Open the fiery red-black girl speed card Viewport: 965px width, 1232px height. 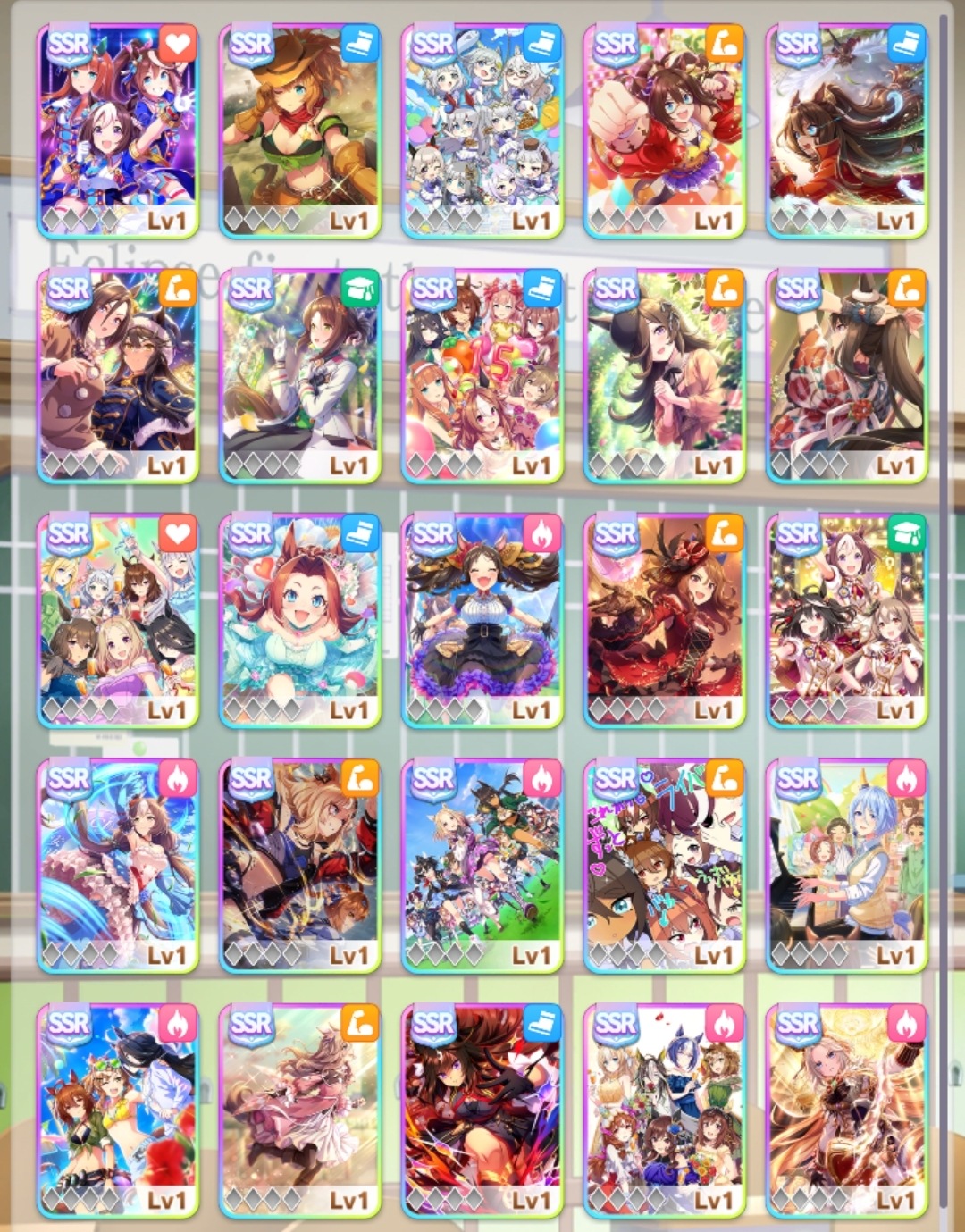[482, 1110]
